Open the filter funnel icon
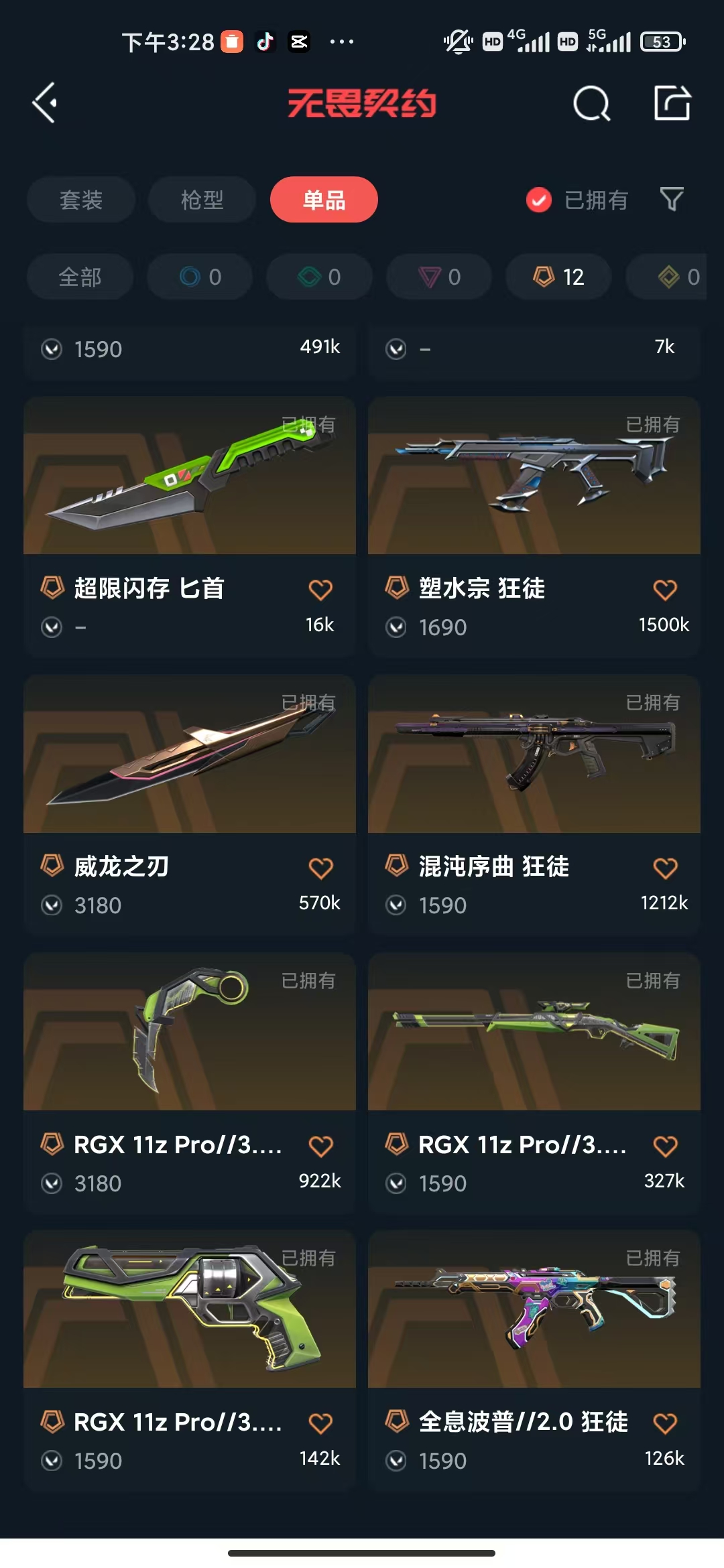The image size is (724, 1568). (672, 199)
